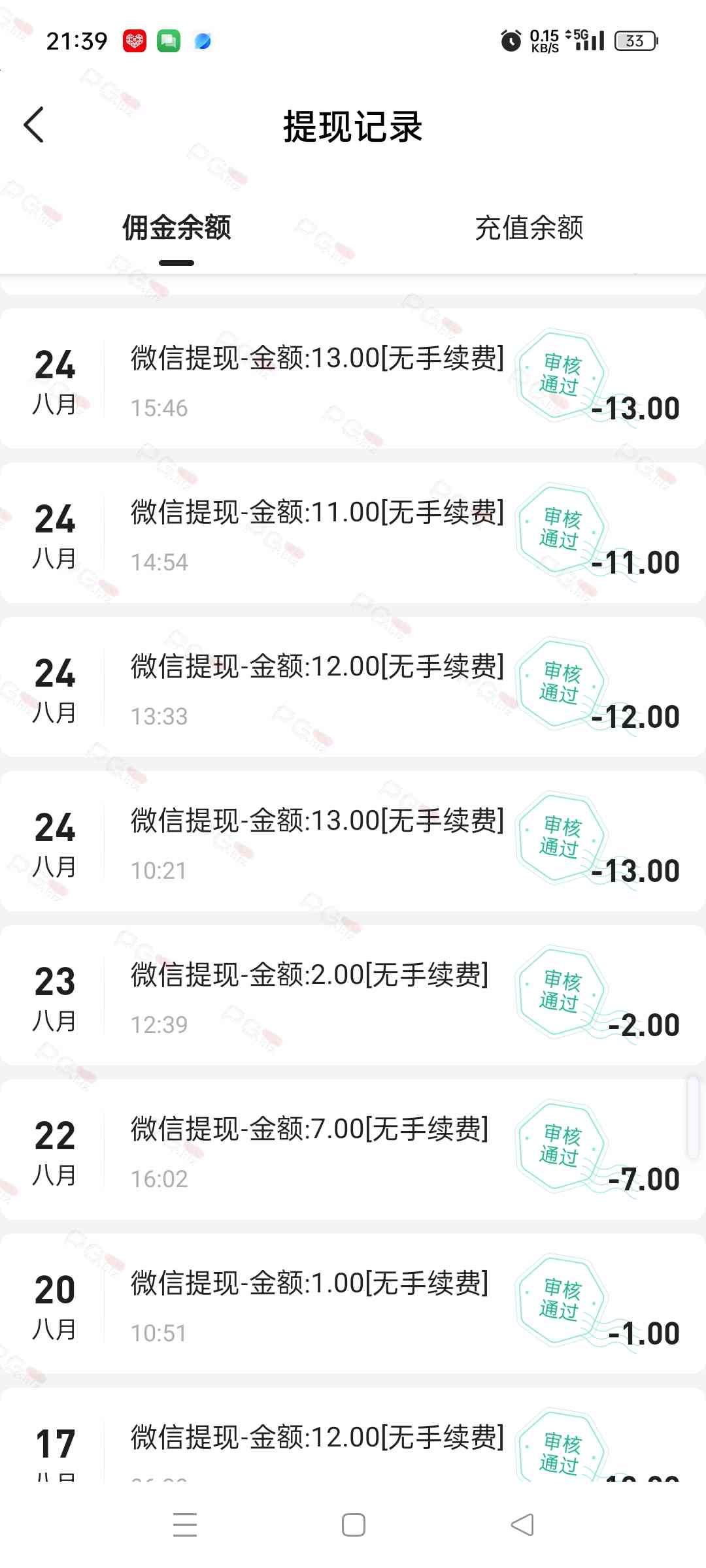Screen dimensions: 706x1568
Task: Select the 佣金余额 tab
Action: [x=176, y=228]
